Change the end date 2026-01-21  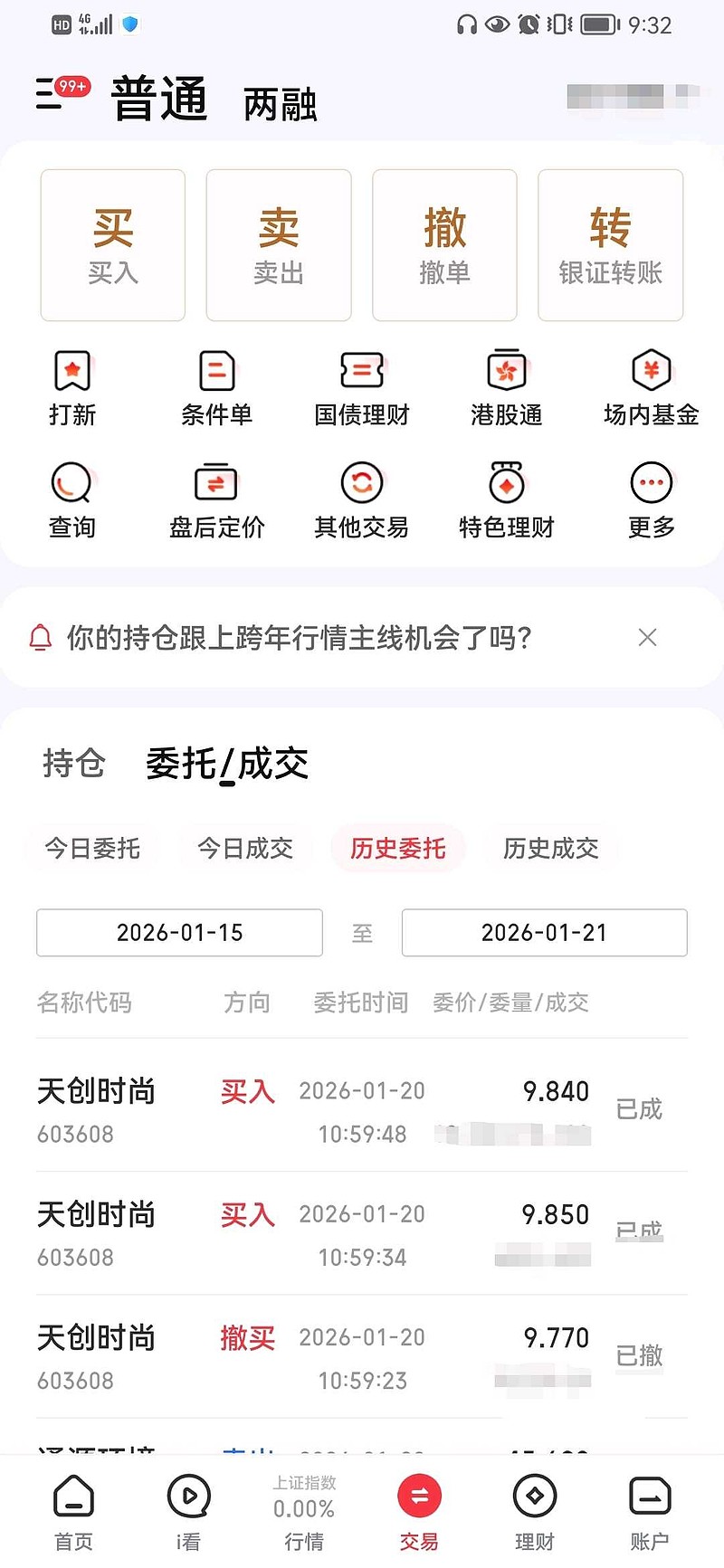[545, 933]
